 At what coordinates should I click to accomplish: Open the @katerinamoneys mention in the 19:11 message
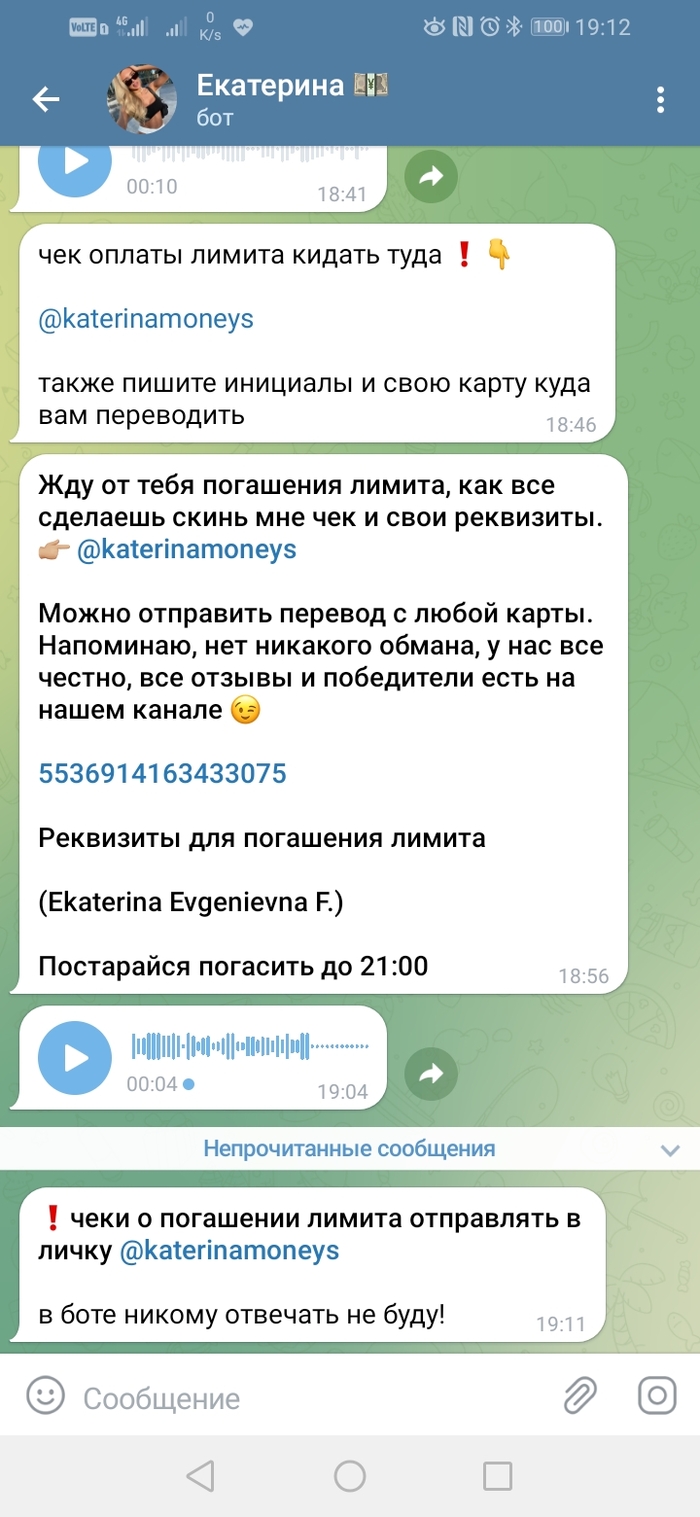click(x=229, y=1250)
